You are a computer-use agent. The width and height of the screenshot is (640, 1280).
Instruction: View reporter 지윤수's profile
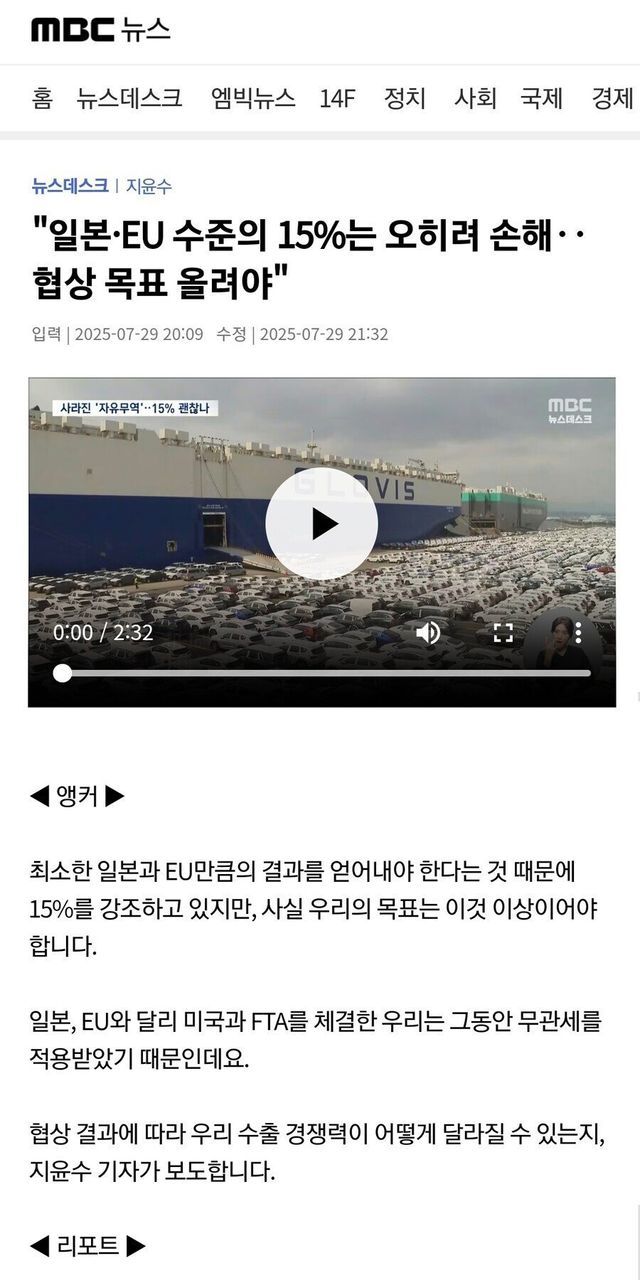148,185
